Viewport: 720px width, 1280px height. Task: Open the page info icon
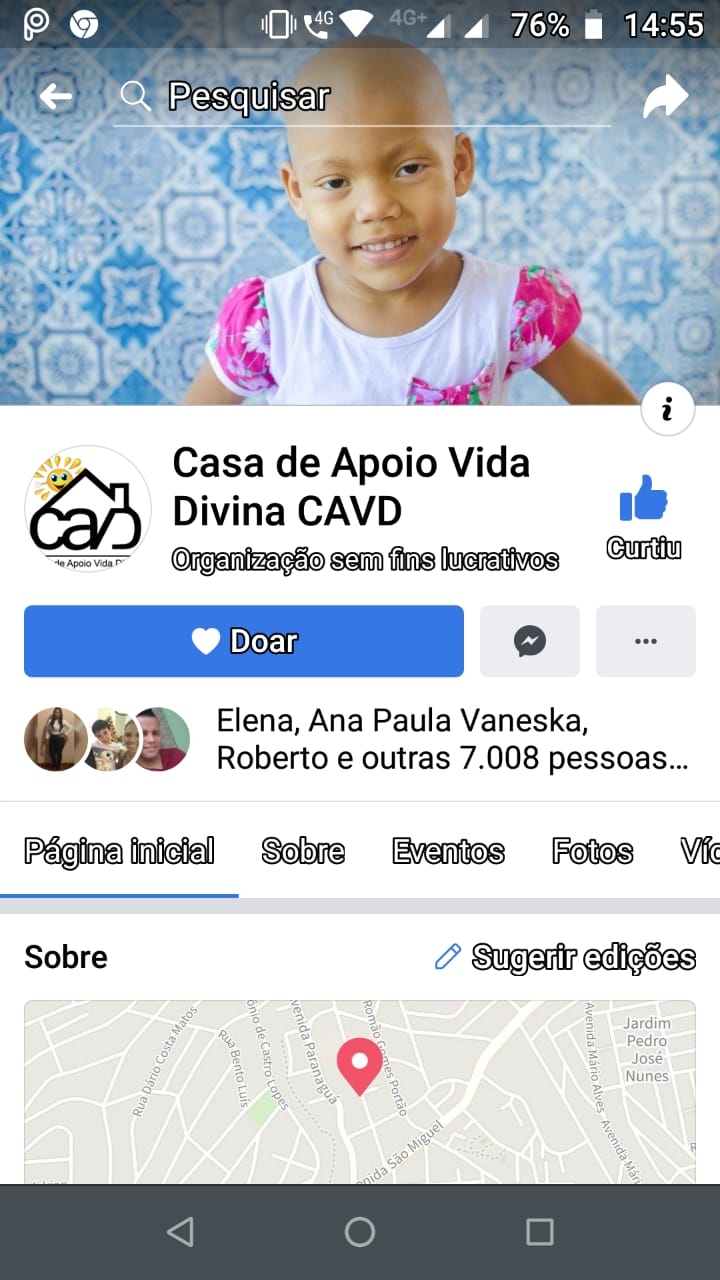coord(667,408)
